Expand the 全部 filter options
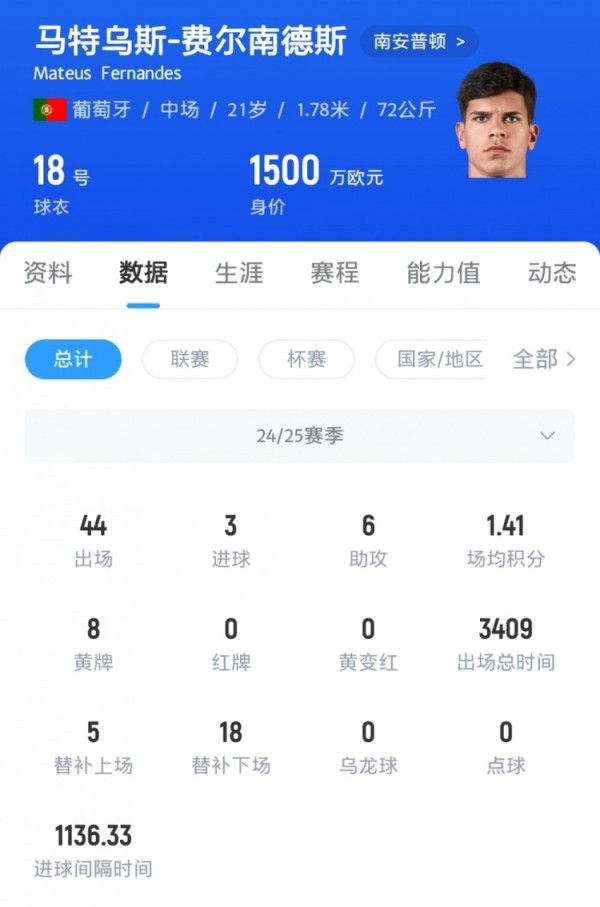The width and height of the screenshot is (600, 907). coord(543,359)
